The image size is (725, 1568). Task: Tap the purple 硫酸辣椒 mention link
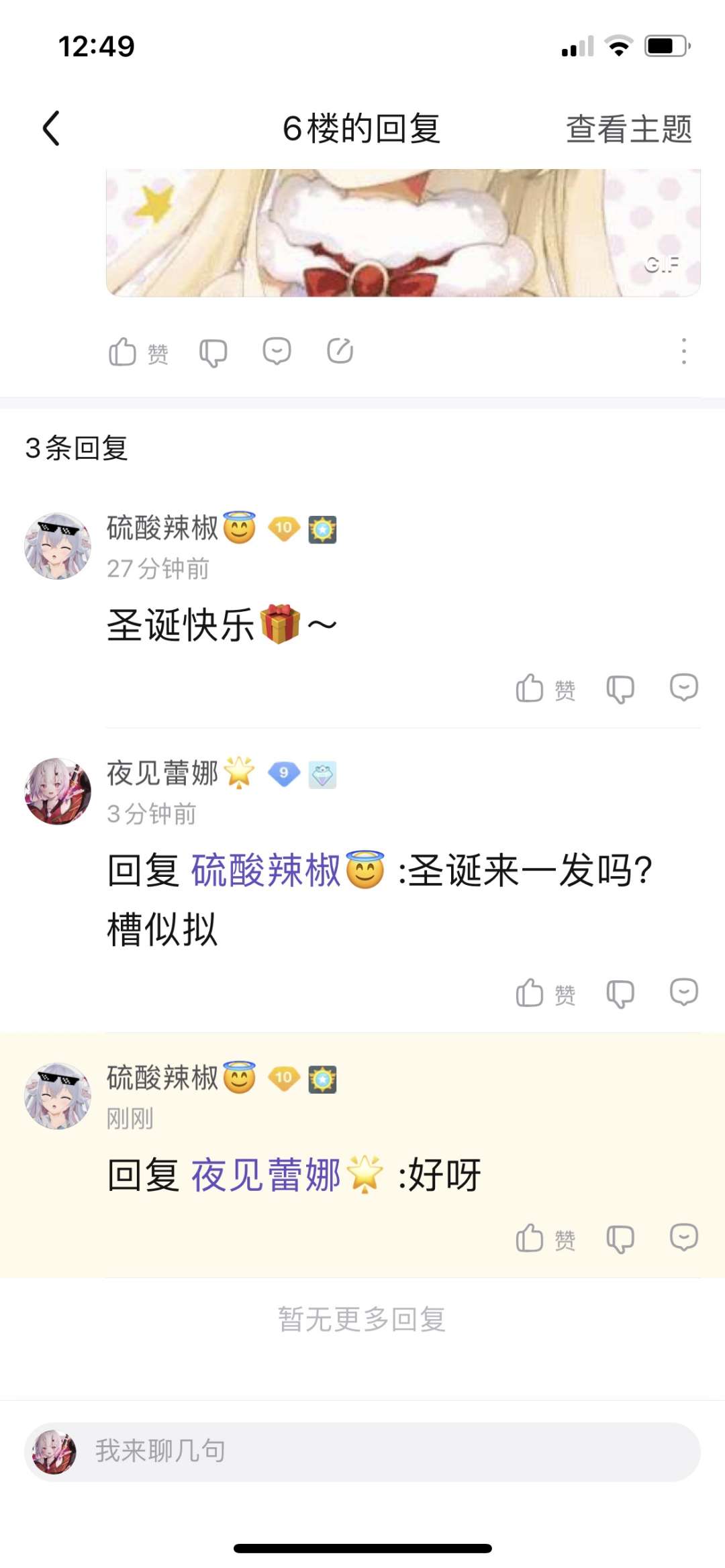tap(266, 870)
